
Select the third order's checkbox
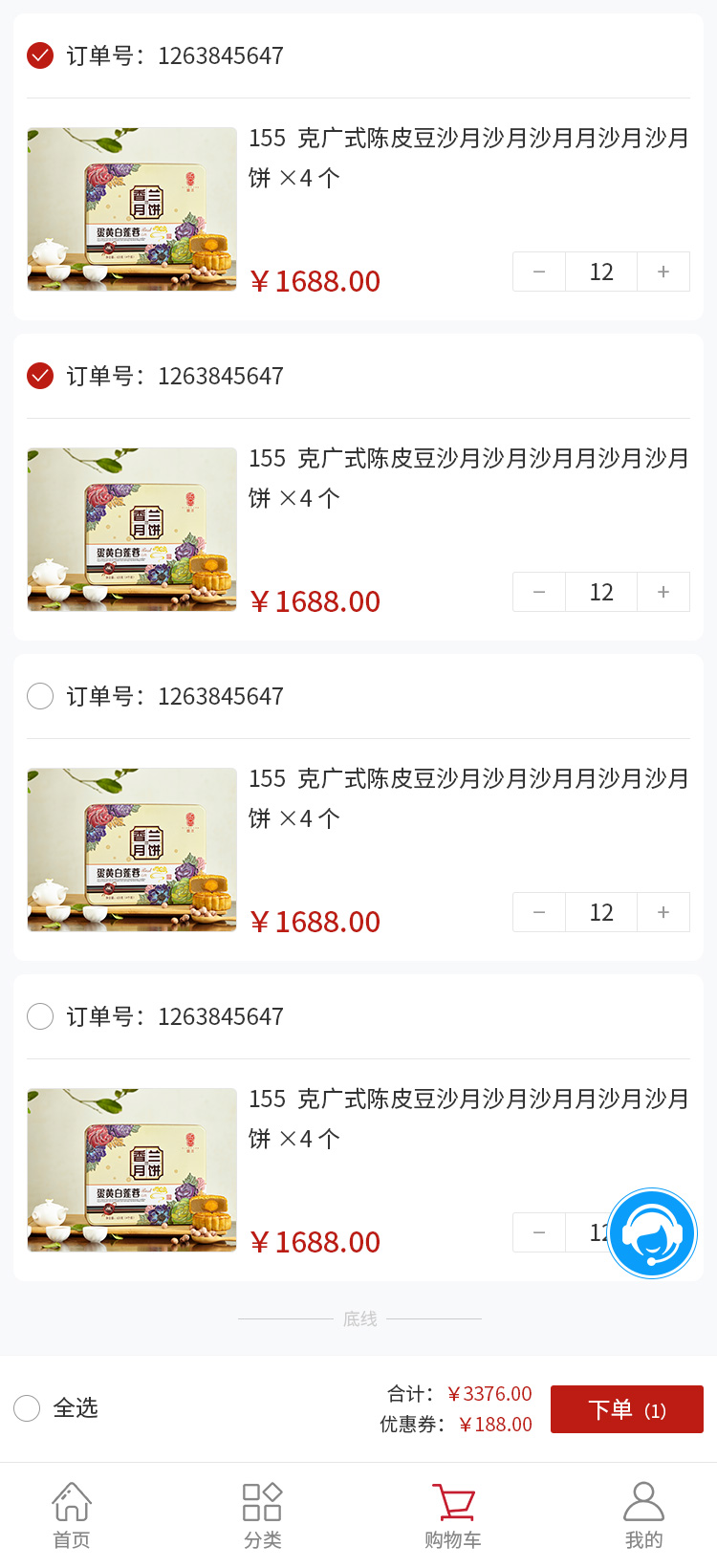pos(40,696)
